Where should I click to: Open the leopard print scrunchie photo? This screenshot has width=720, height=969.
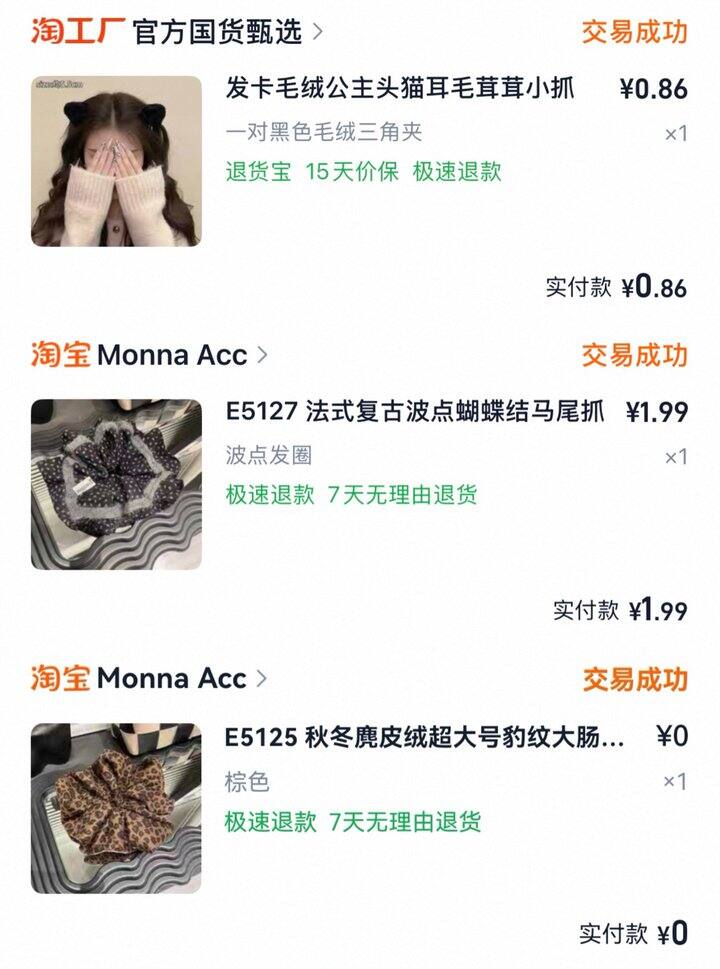pos(116,808)
